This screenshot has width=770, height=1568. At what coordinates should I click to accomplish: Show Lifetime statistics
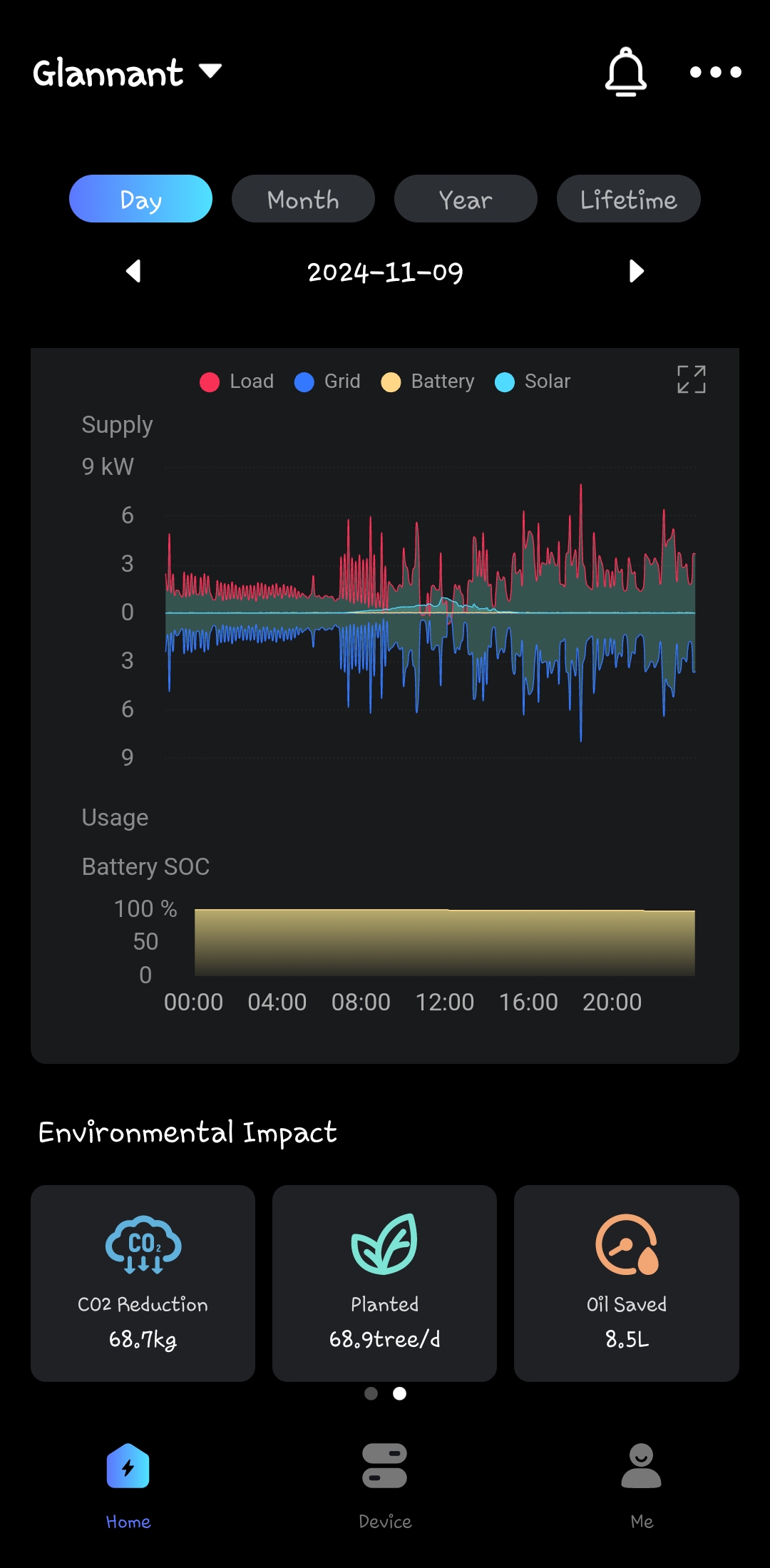pyautogui.click(x=628, y=199)
